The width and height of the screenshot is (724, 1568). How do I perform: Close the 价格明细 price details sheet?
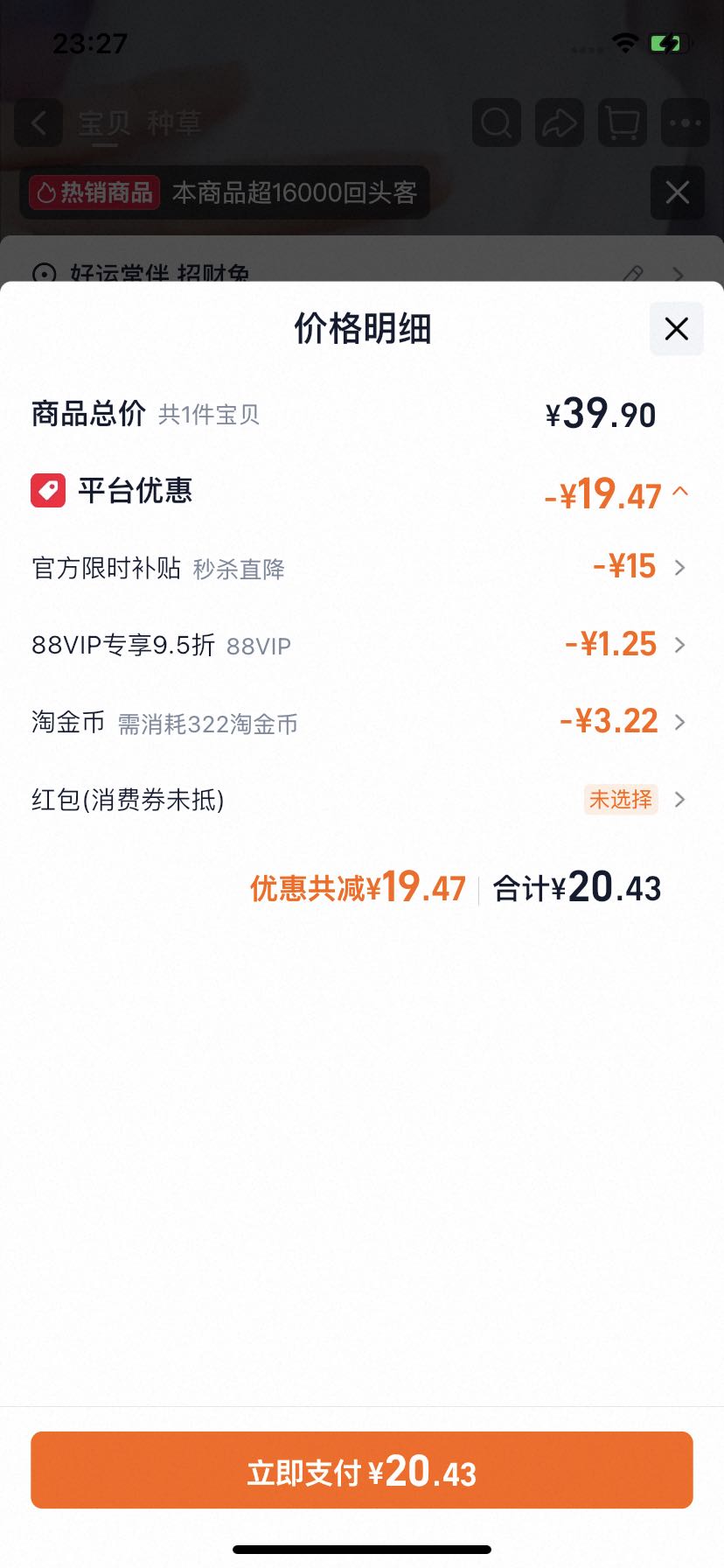(676, 329)
